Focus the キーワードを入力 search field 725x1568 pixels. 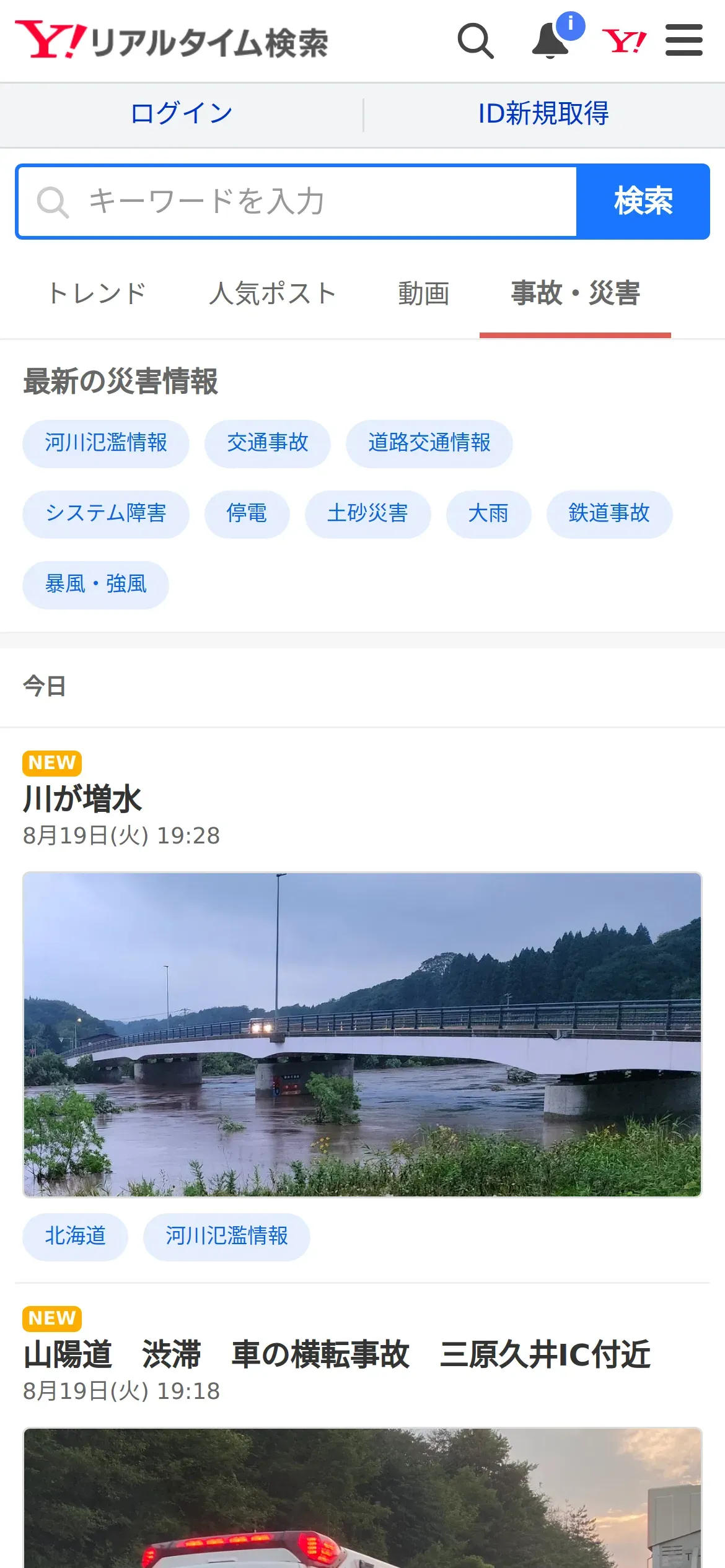pos(297,202)
